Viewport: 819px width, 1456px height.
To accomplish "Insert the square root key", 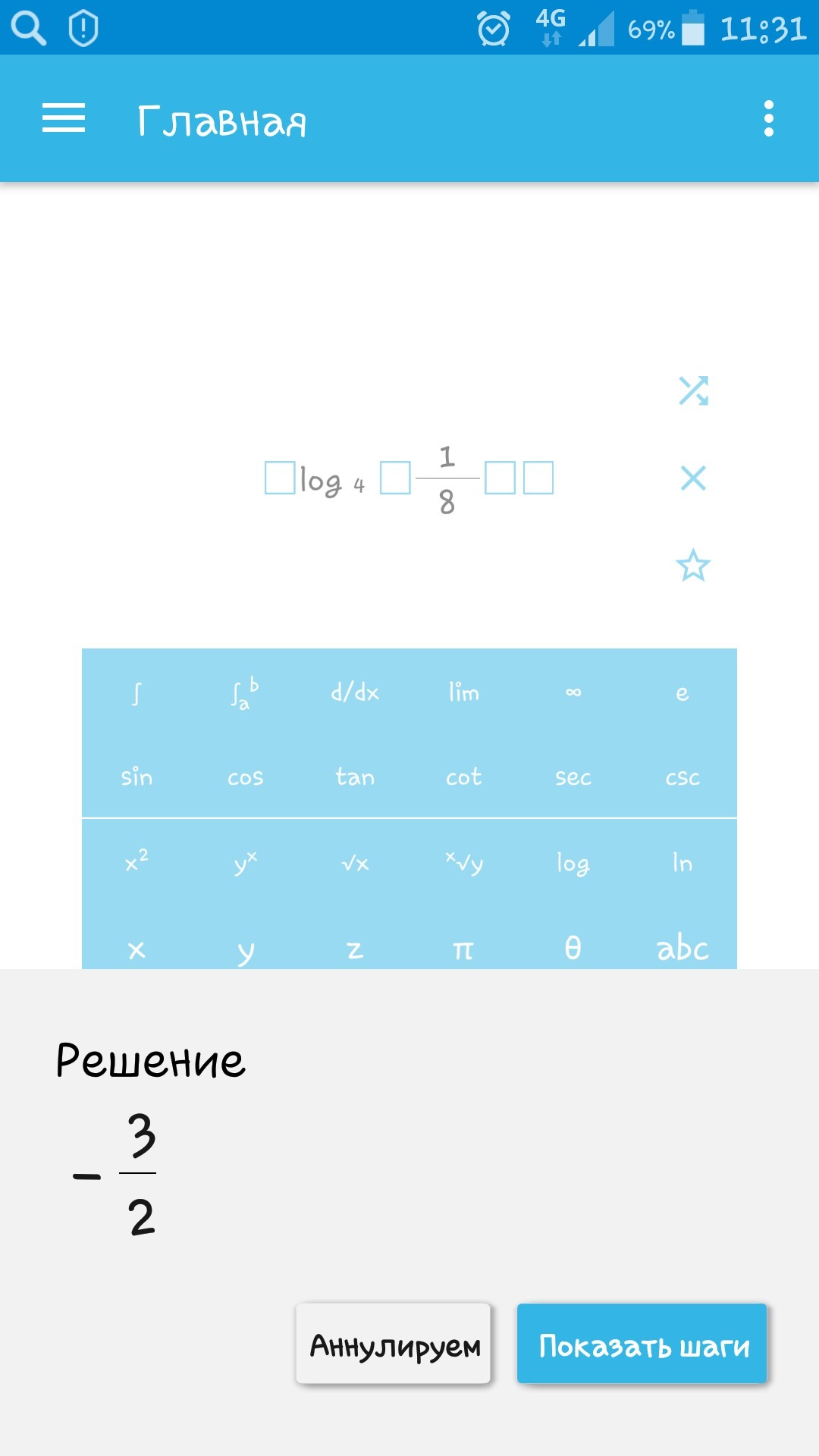I will click(x=355, y=863).
